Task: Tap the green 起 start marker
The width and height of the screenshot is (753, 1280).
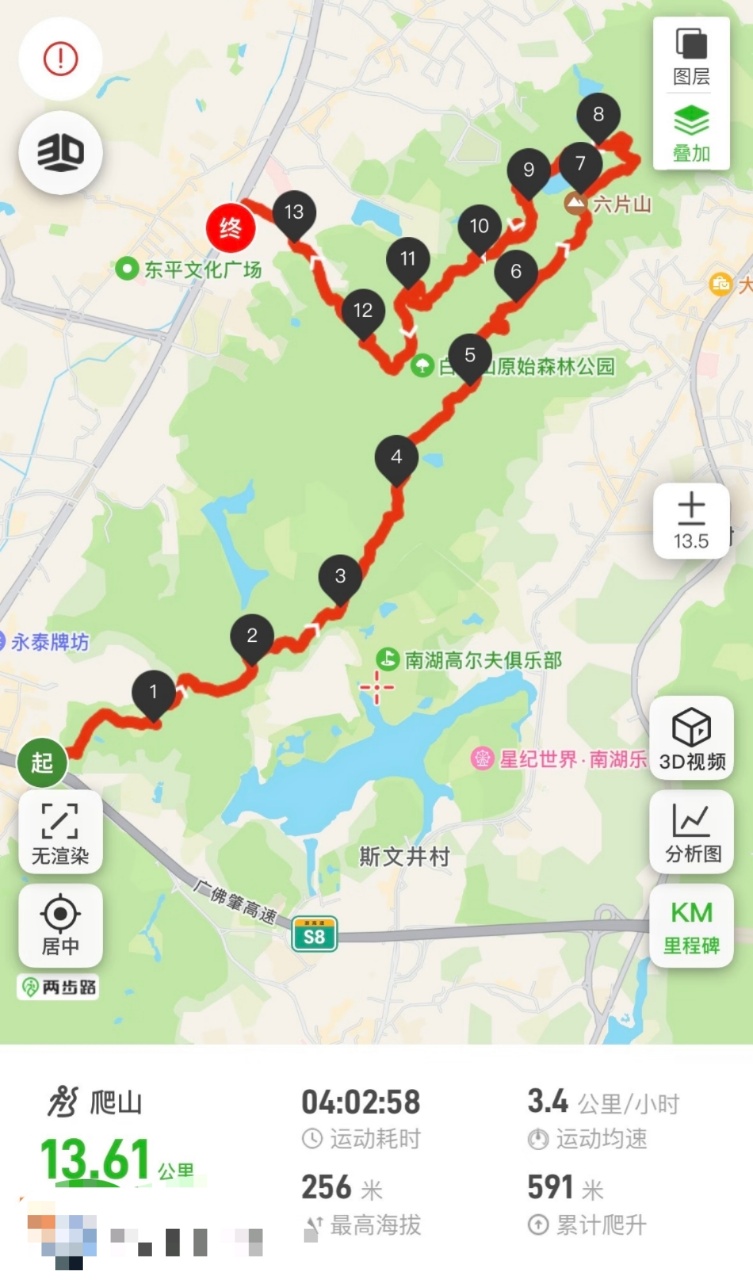Action: pyautogui.click(x=42, y=763)
